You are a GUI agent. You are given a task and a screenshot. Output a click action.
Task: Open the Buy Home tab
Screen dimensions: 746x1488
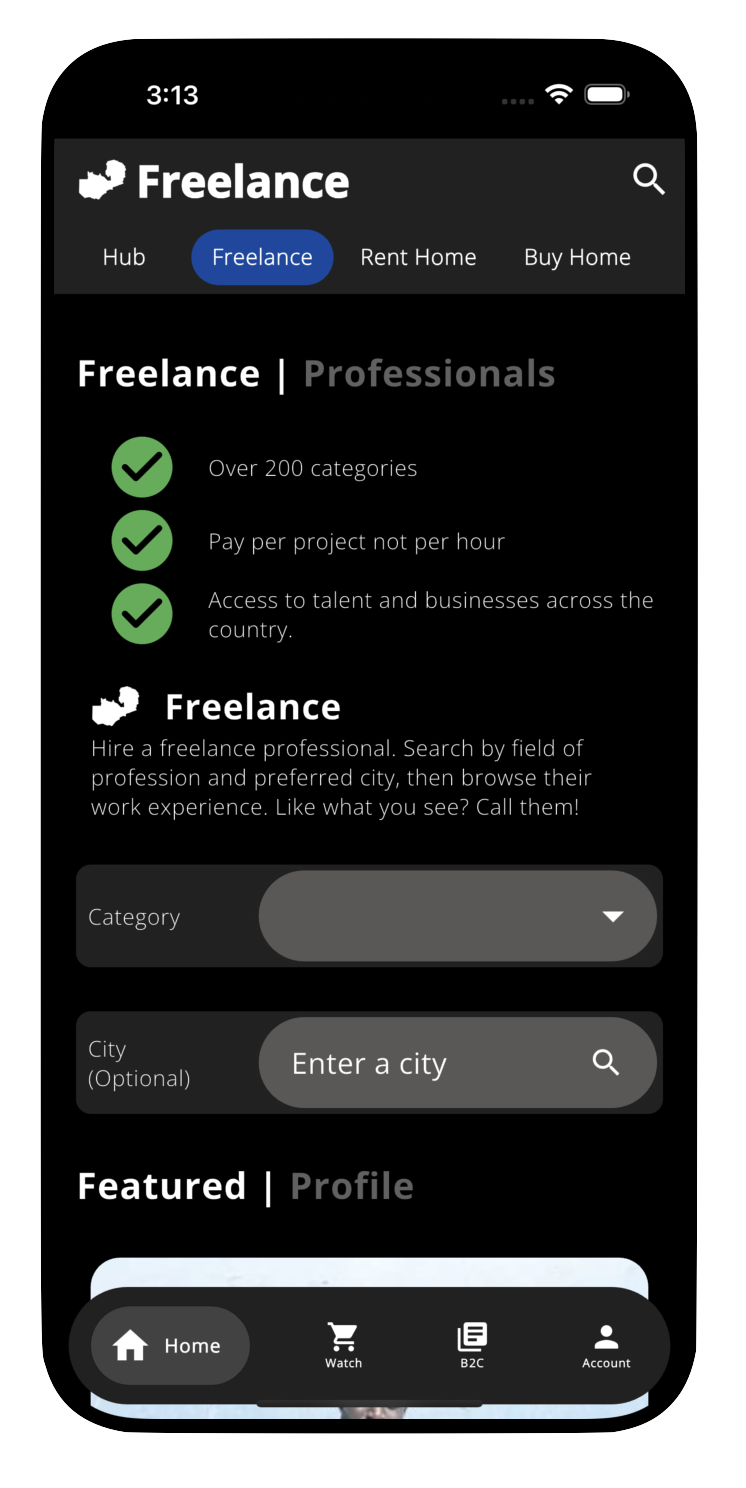(577, 257)
